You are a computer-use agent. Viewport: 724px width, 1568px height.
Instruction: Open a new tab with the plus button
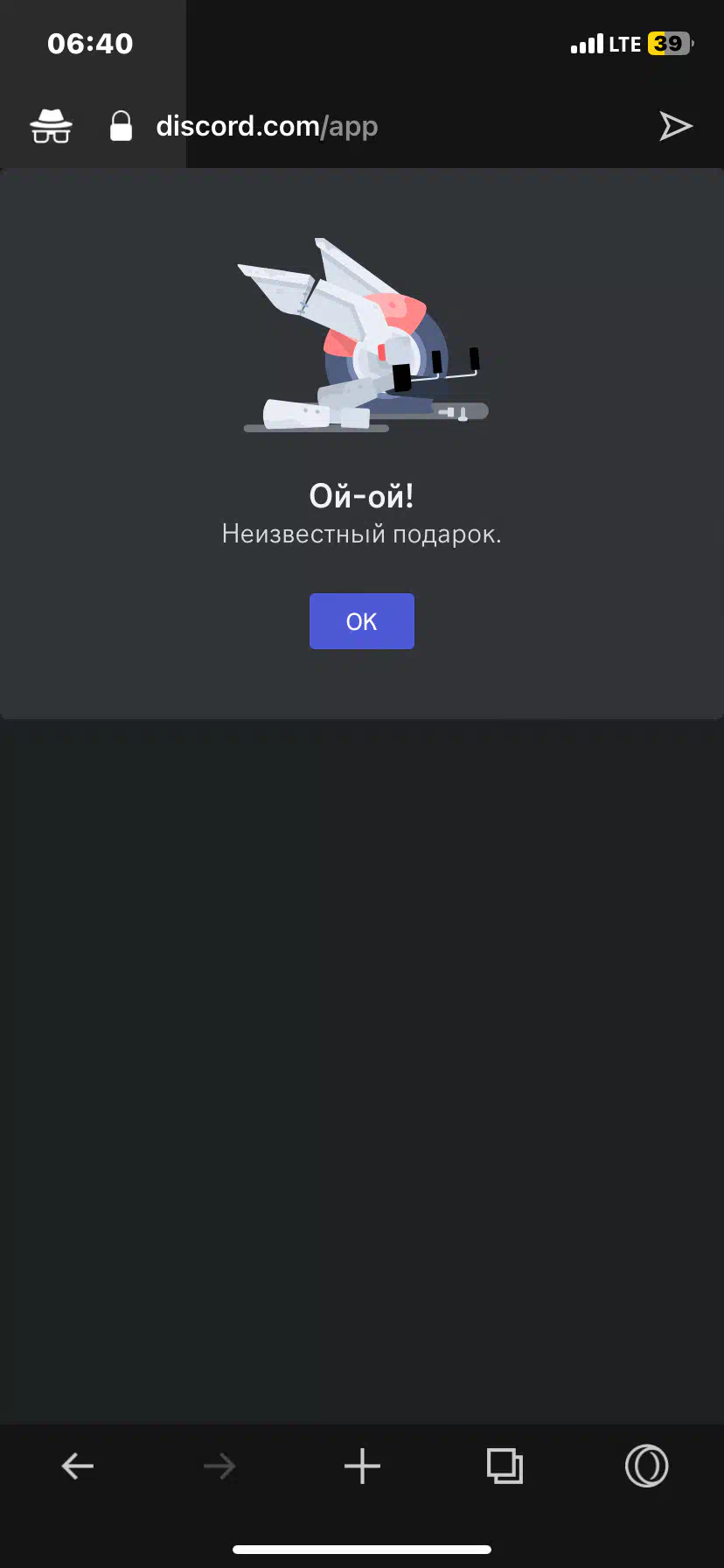coord(362,1466)
